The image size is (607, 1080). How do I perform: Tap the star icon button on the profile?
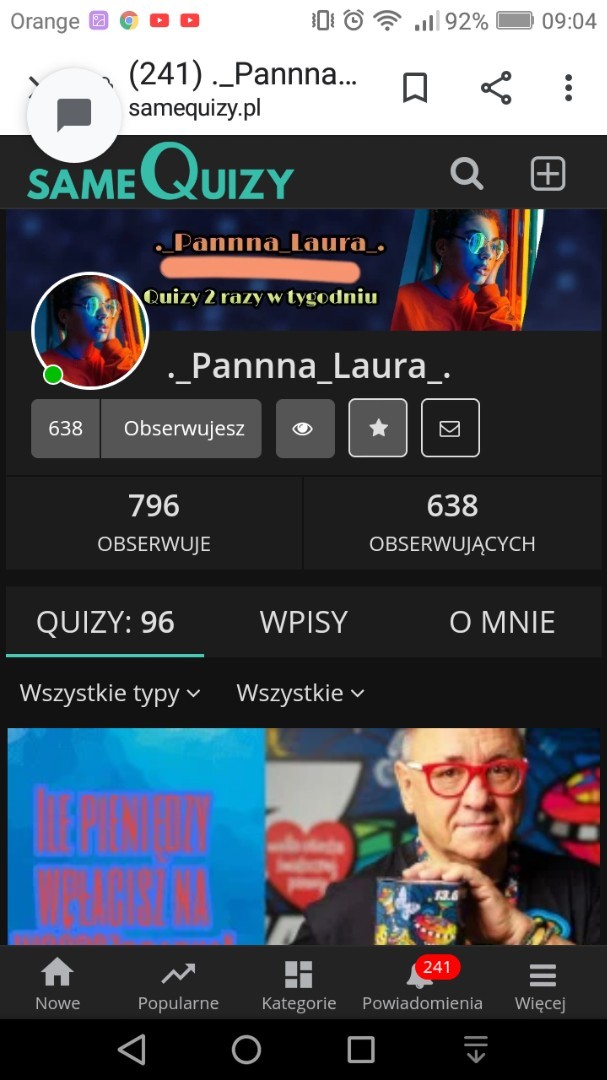[x=378, y=428]
